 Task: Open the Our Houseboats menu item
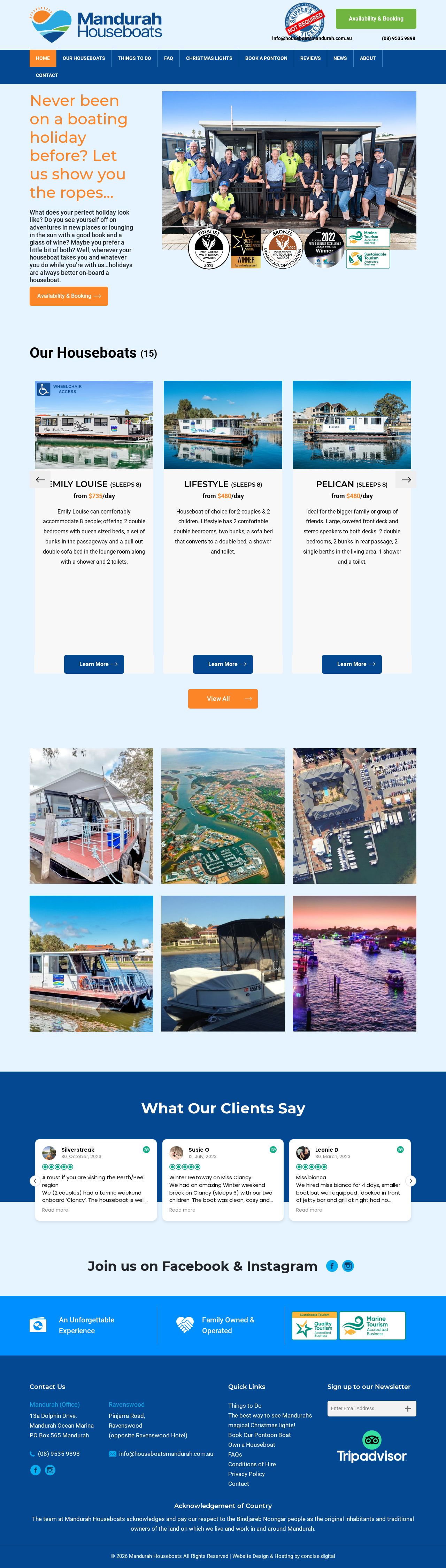tap(83, 59)
